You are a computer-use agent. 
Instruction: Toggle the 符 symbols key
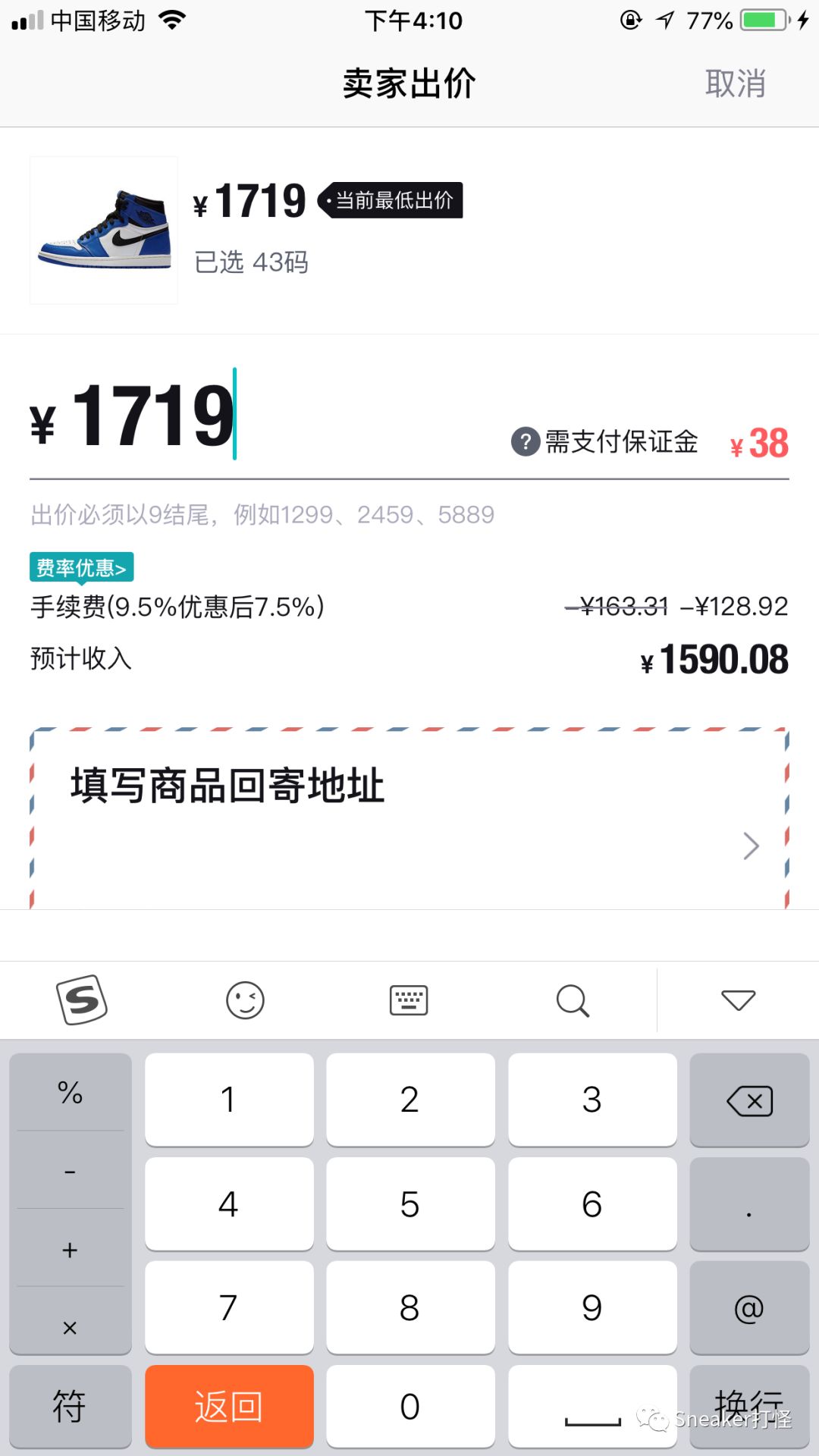(x=70, y=1407)
